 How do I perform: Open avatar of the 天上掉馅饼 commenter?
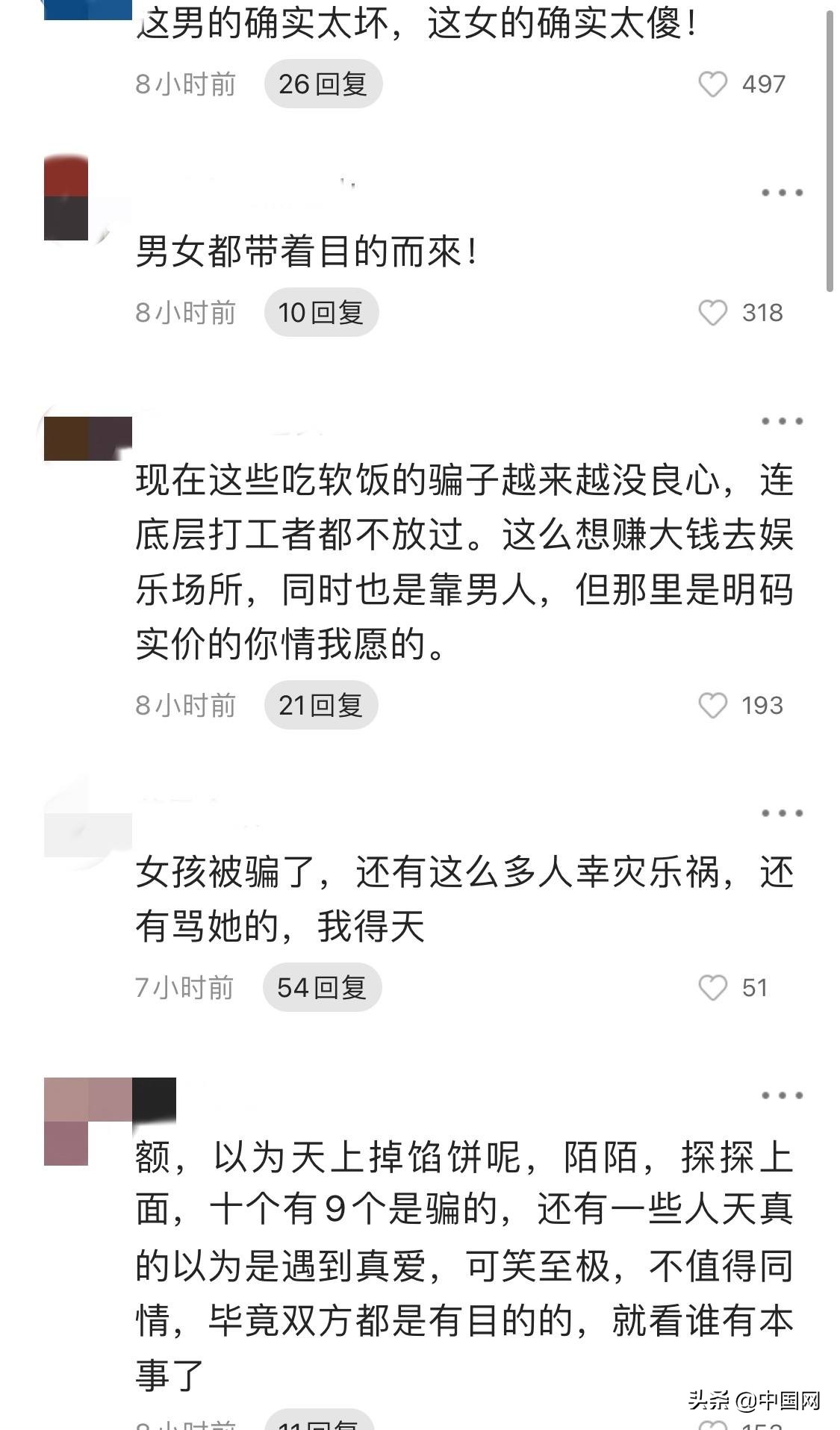pyautogui.click(x=88, y=1120)
